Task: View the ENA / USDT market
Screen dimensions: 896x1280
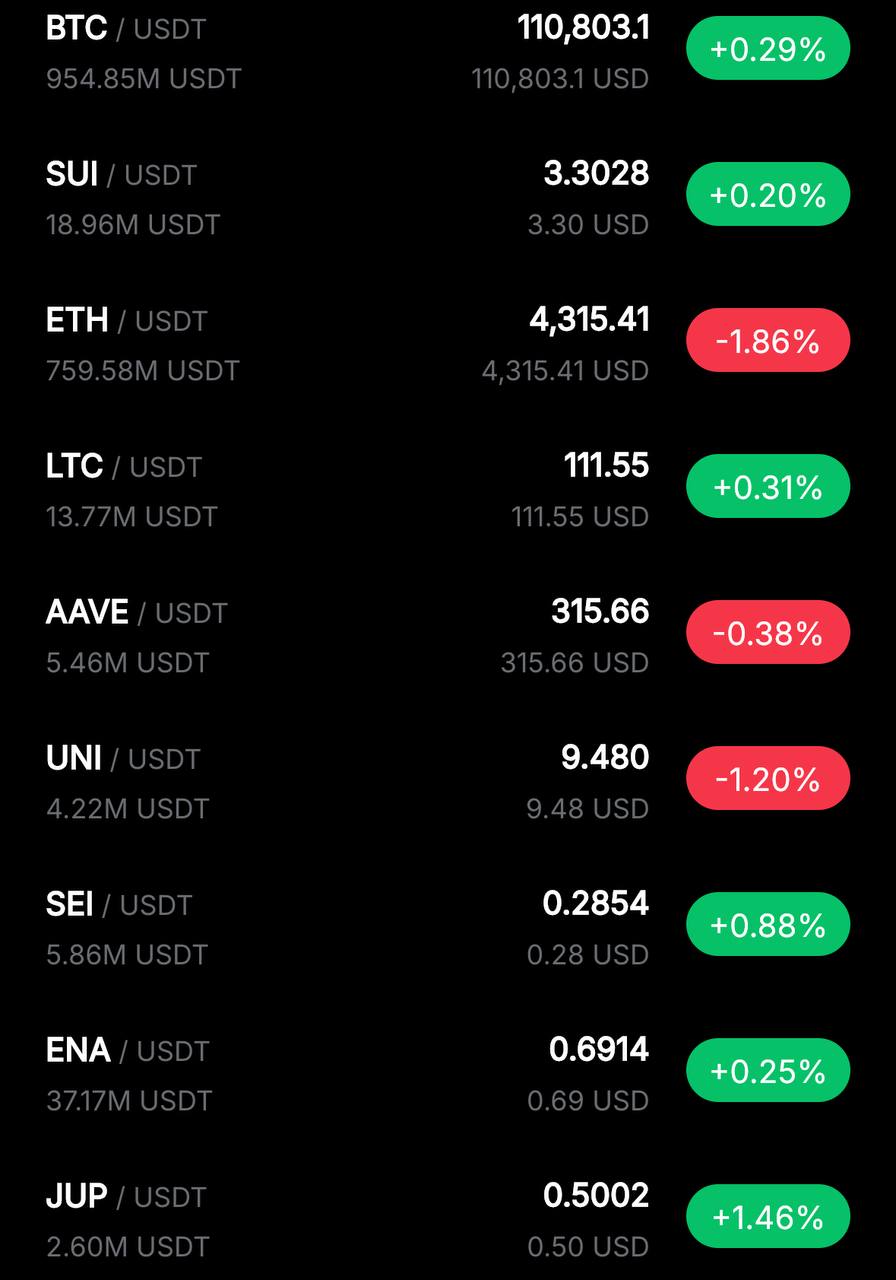Action: pos(448,1072)
